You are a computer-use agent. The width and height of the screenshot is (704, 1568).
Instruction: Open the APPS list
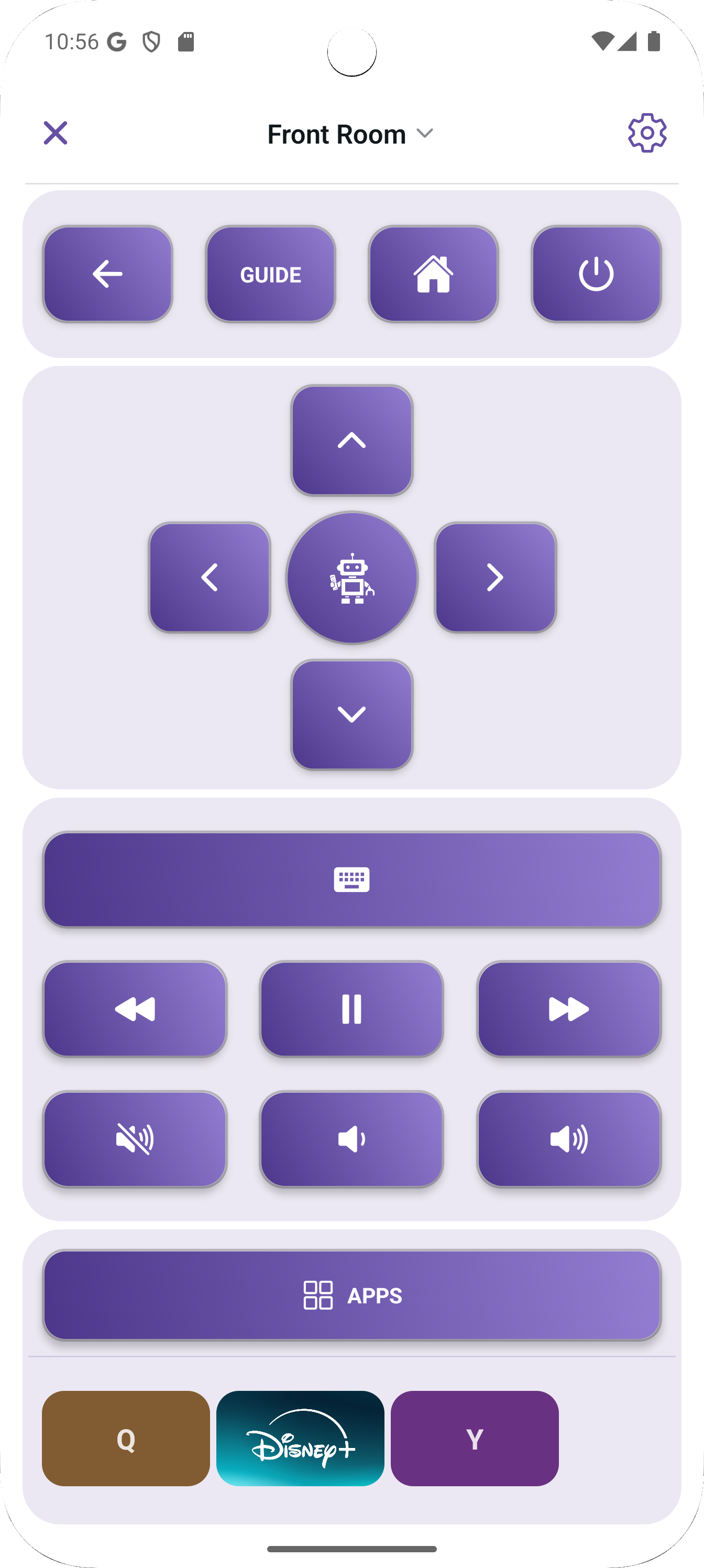(x=351, y=1295)
